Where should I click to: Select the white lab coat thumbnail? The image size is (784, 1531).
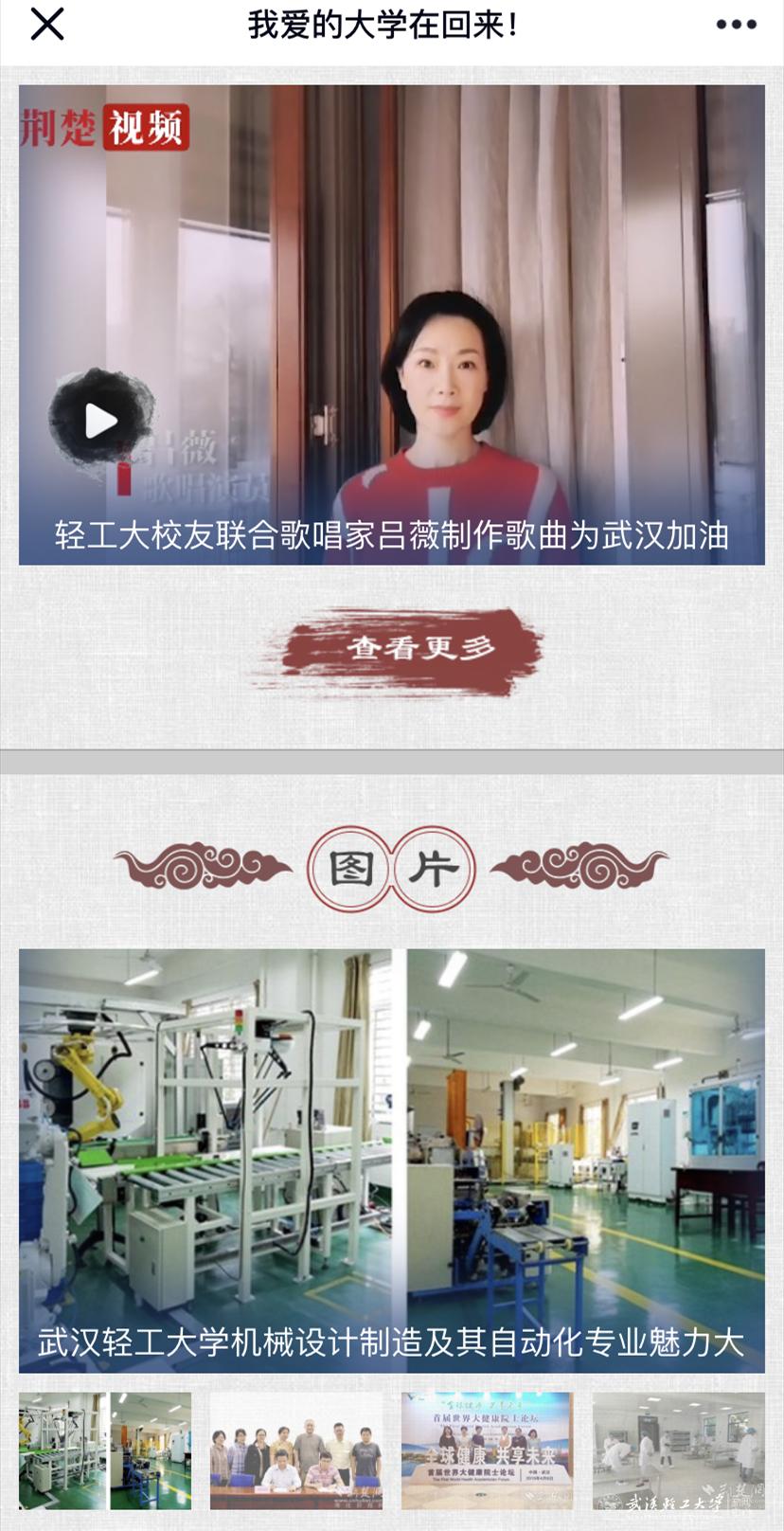(678, 1450)
